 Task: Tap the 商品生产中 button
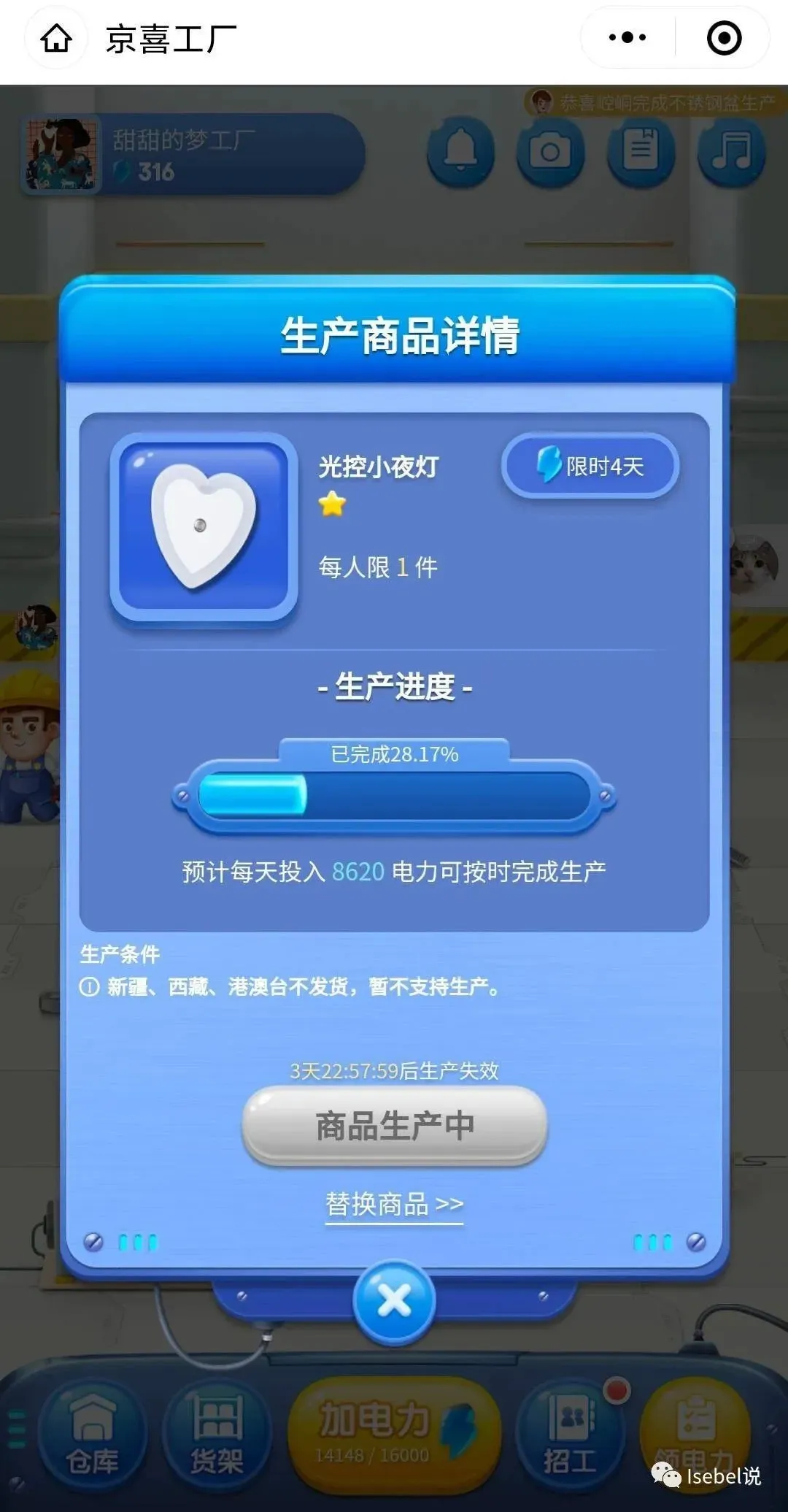(394, 1125)
